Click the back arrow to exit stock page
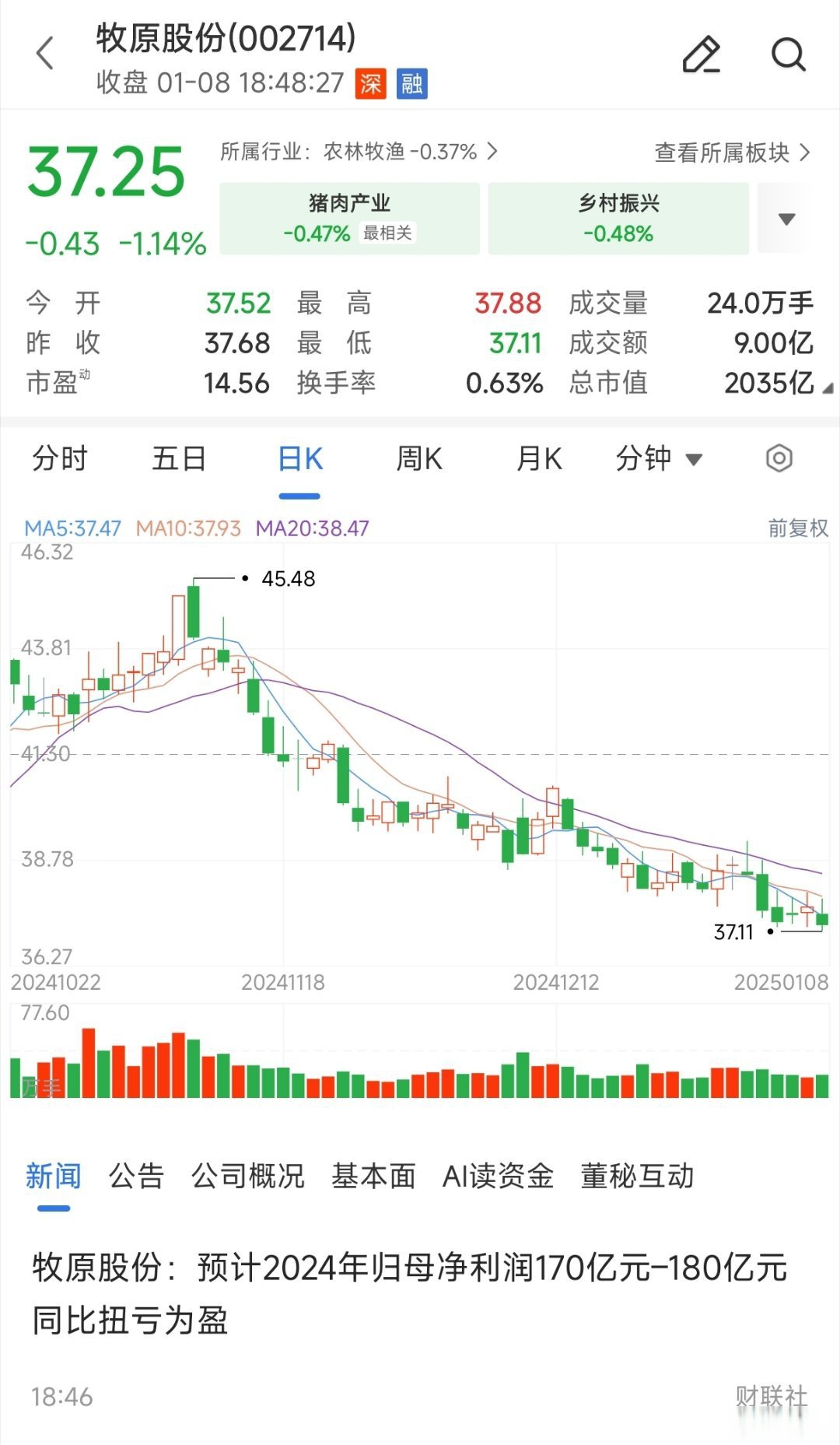The image size is (840, 1445). 44,53
